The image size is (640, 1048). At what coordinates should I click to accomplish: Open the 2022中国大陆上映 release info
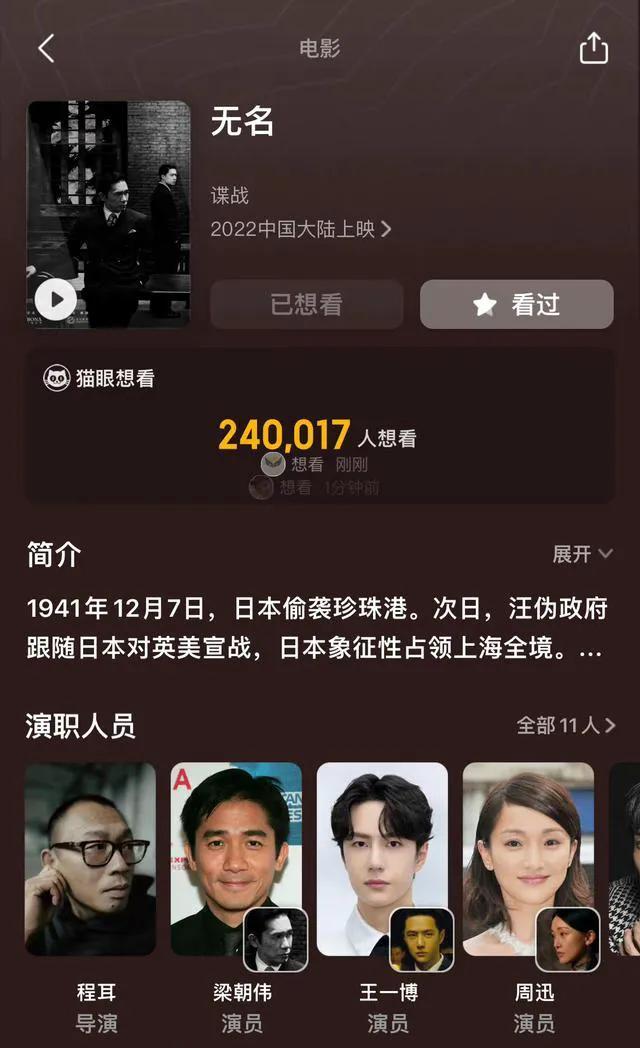click(301, 229)
